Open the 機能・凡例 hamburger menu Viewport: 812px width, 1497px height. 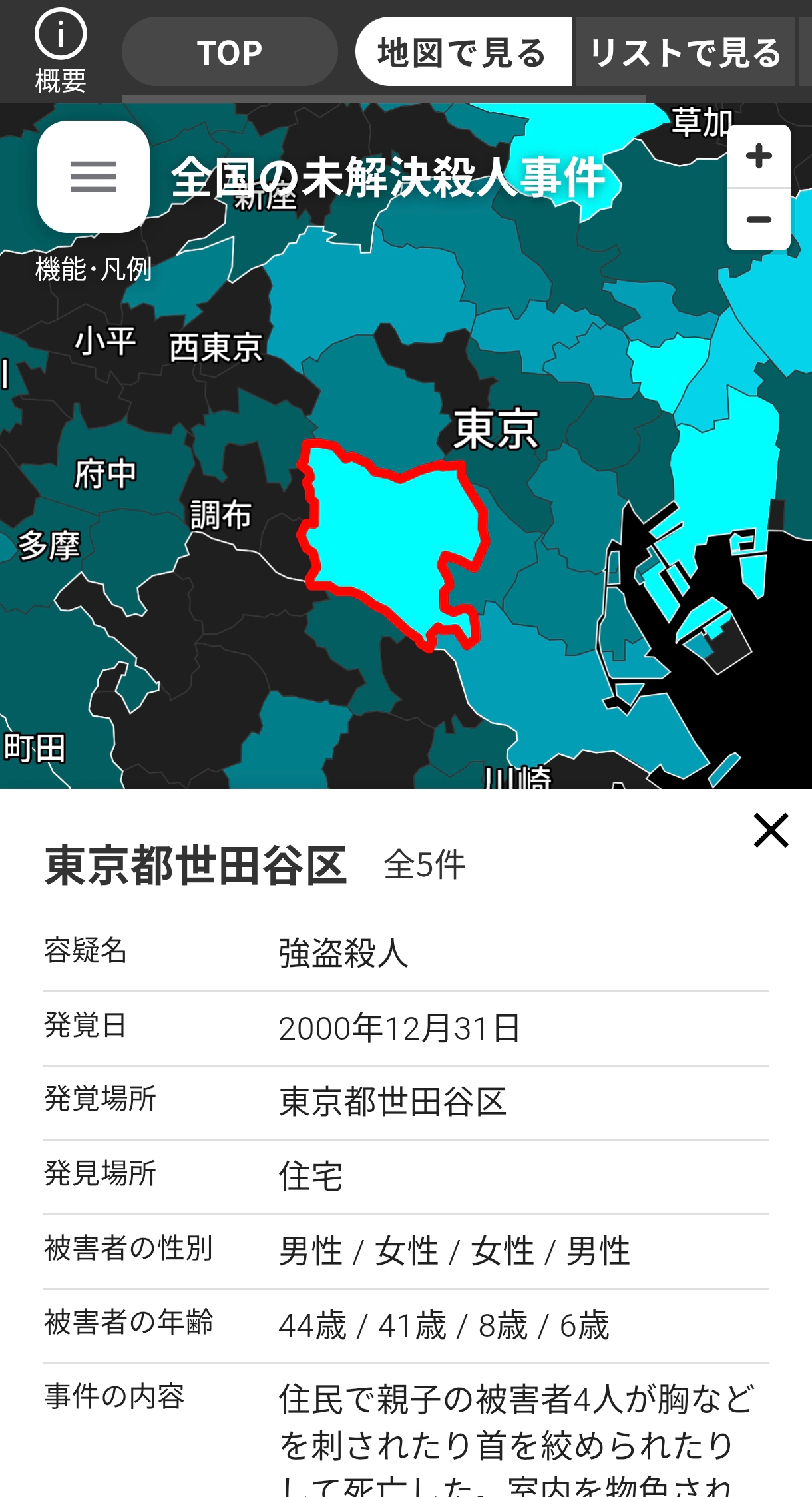[93, 176]
